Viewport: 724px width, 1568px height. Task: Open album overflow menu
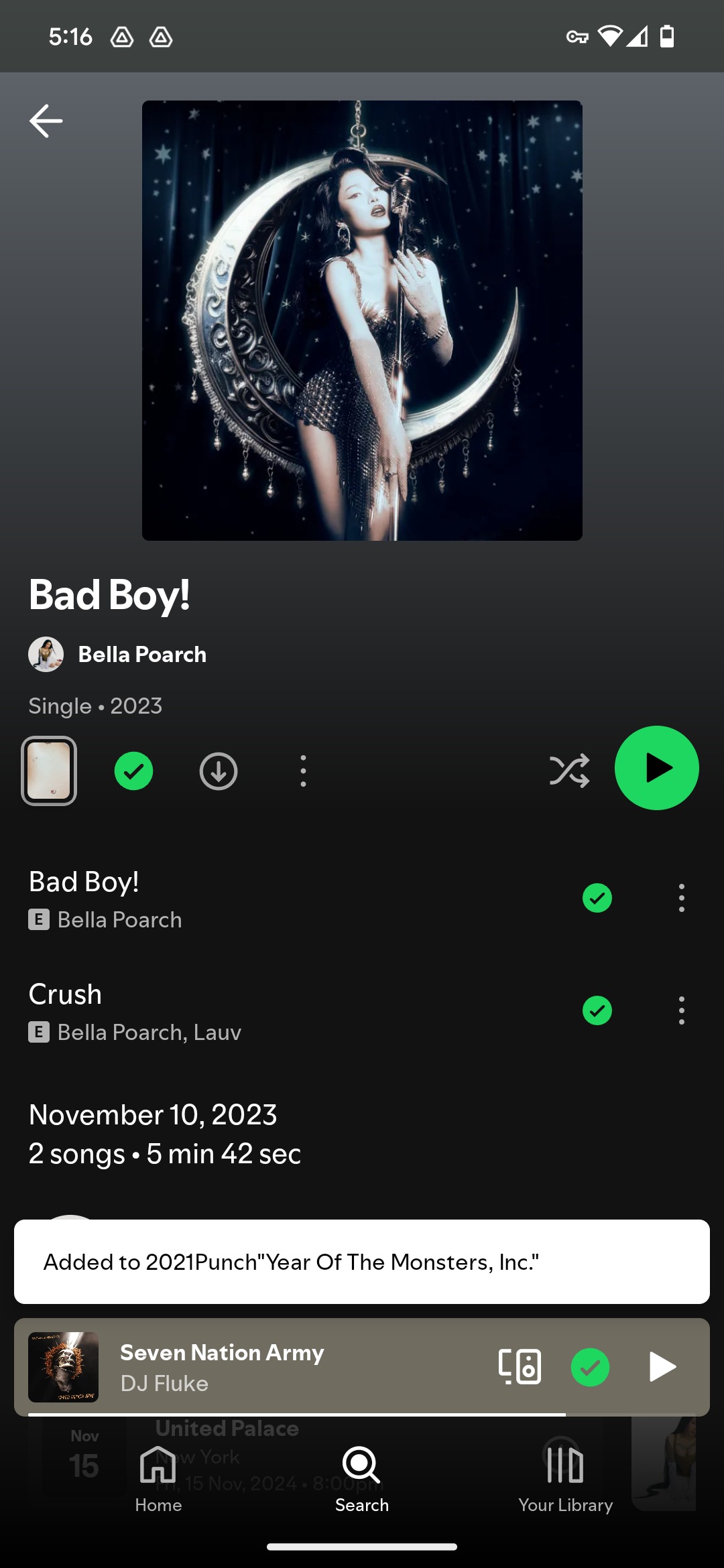[303, 771]
